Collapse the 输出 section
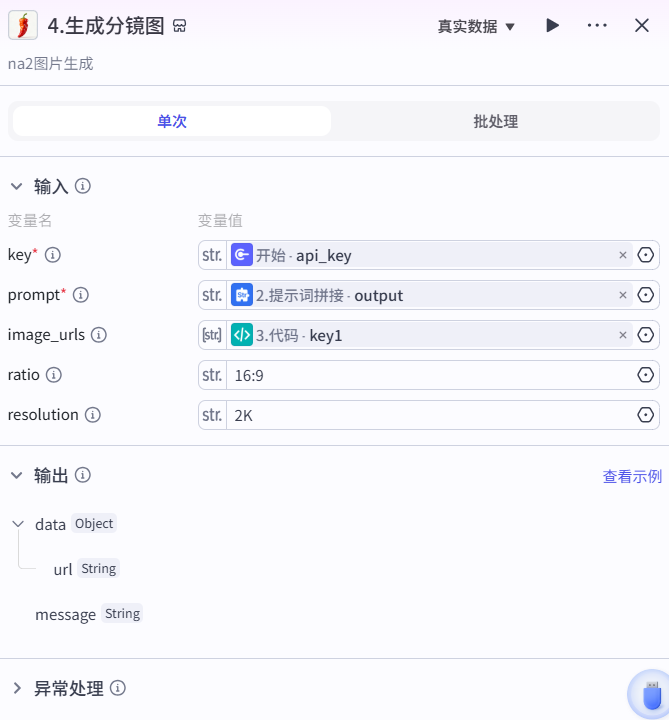Viewport: 669px width, 720px height. (x=17, y=475)
